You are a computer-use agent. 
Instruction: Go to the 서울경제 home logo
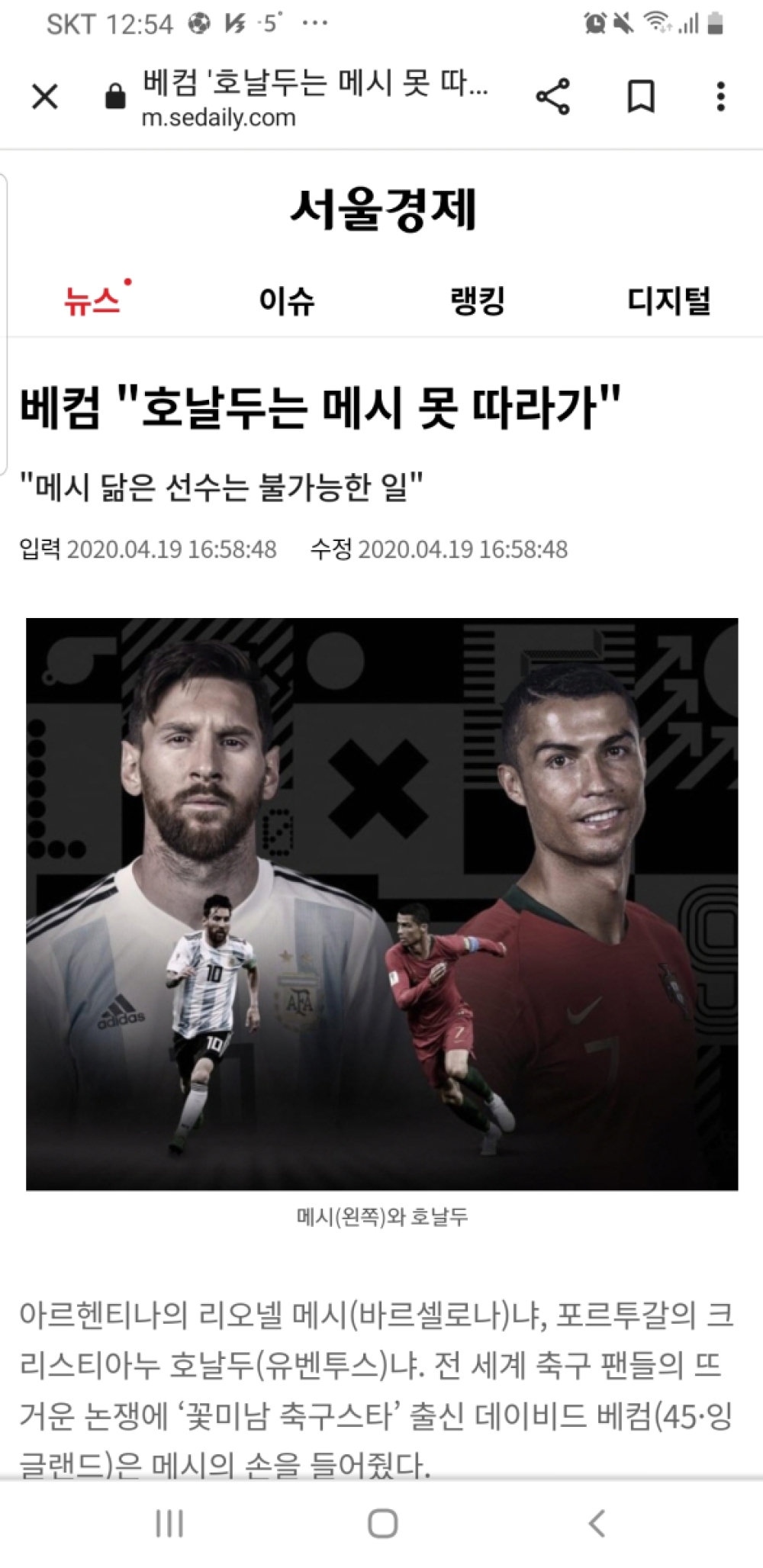[383, 209]
